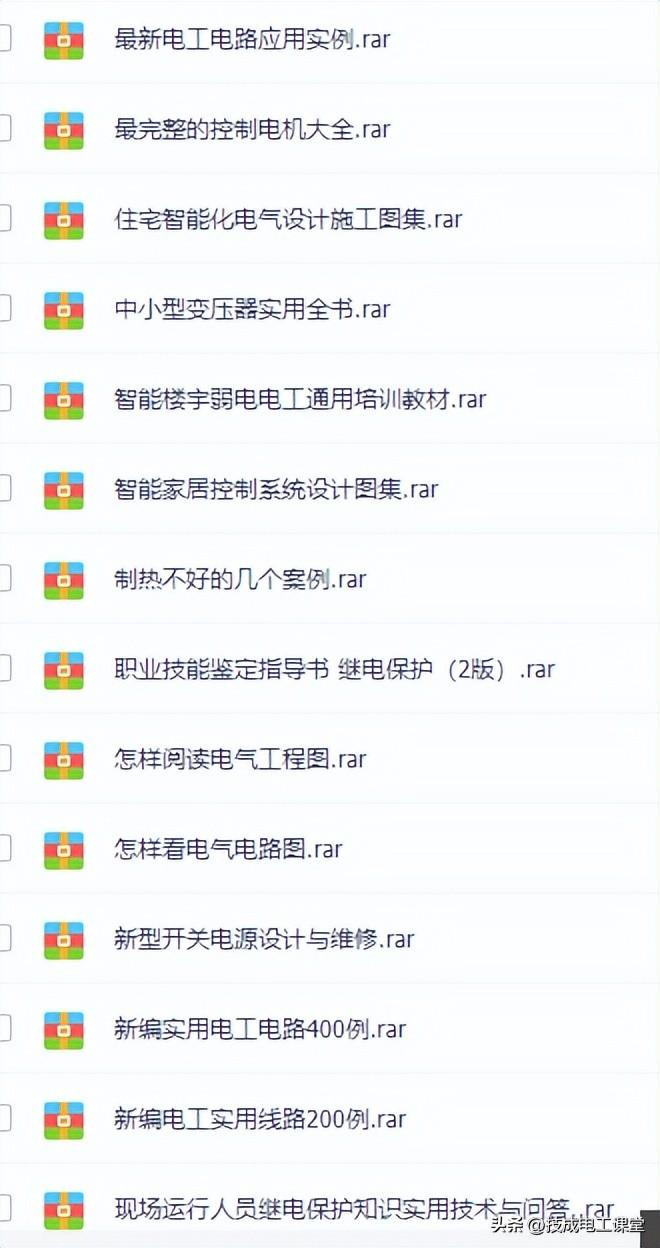The width and height of the screenshot is (660, 1248).
Task: Mark checkbox next to 新编实用电工电路400例.rar
Action: (4, 1028)
